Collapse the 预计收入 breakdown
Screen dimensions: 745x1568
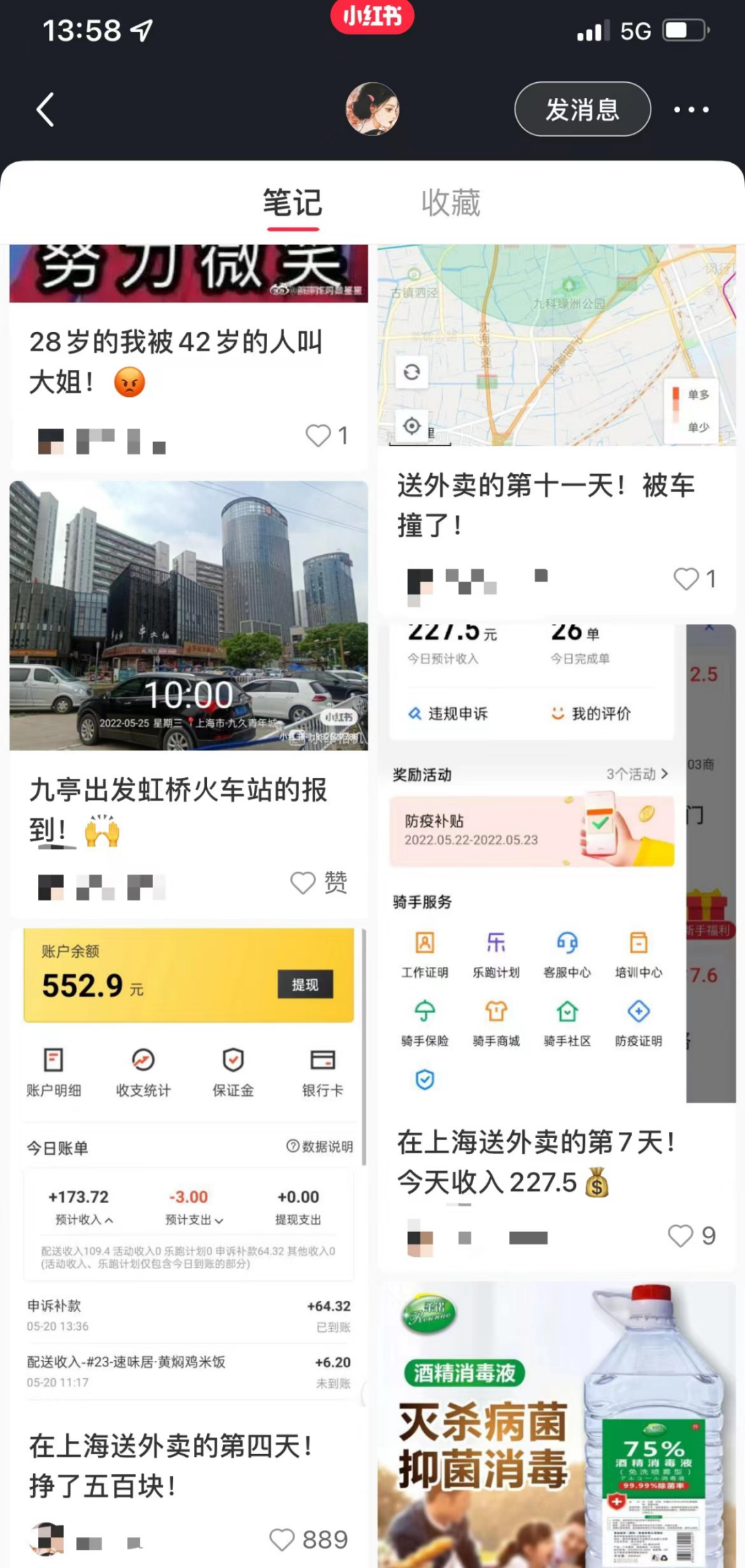(x=82, y=1219)
